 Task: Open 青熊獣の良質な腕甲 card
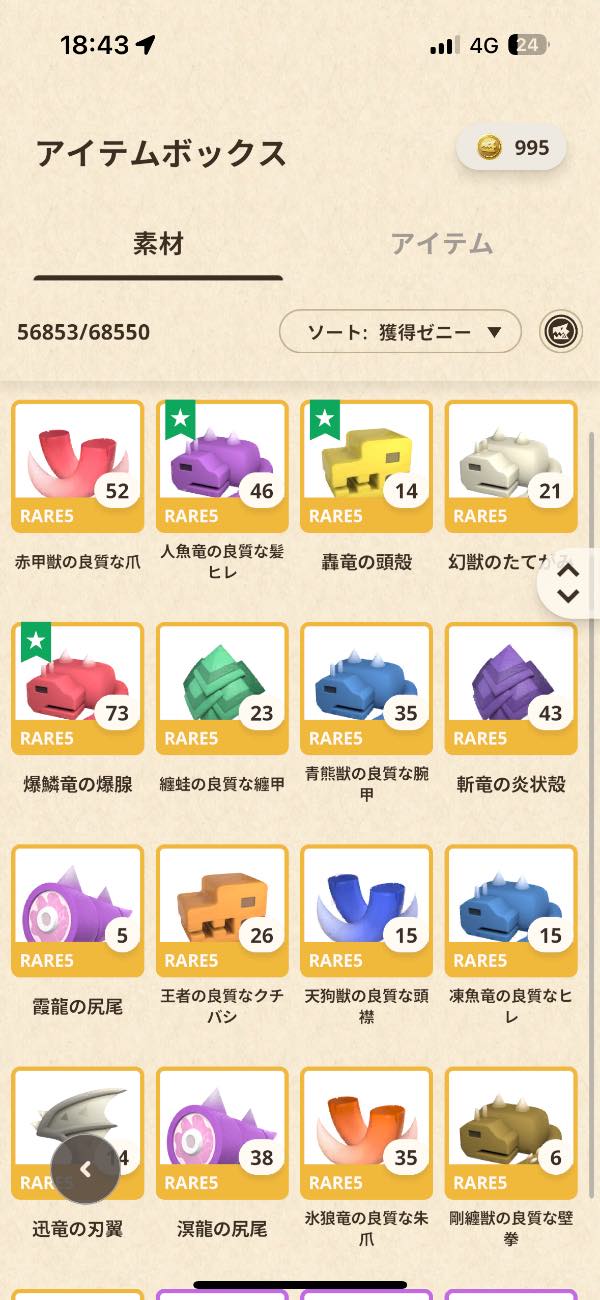[366, 689]
